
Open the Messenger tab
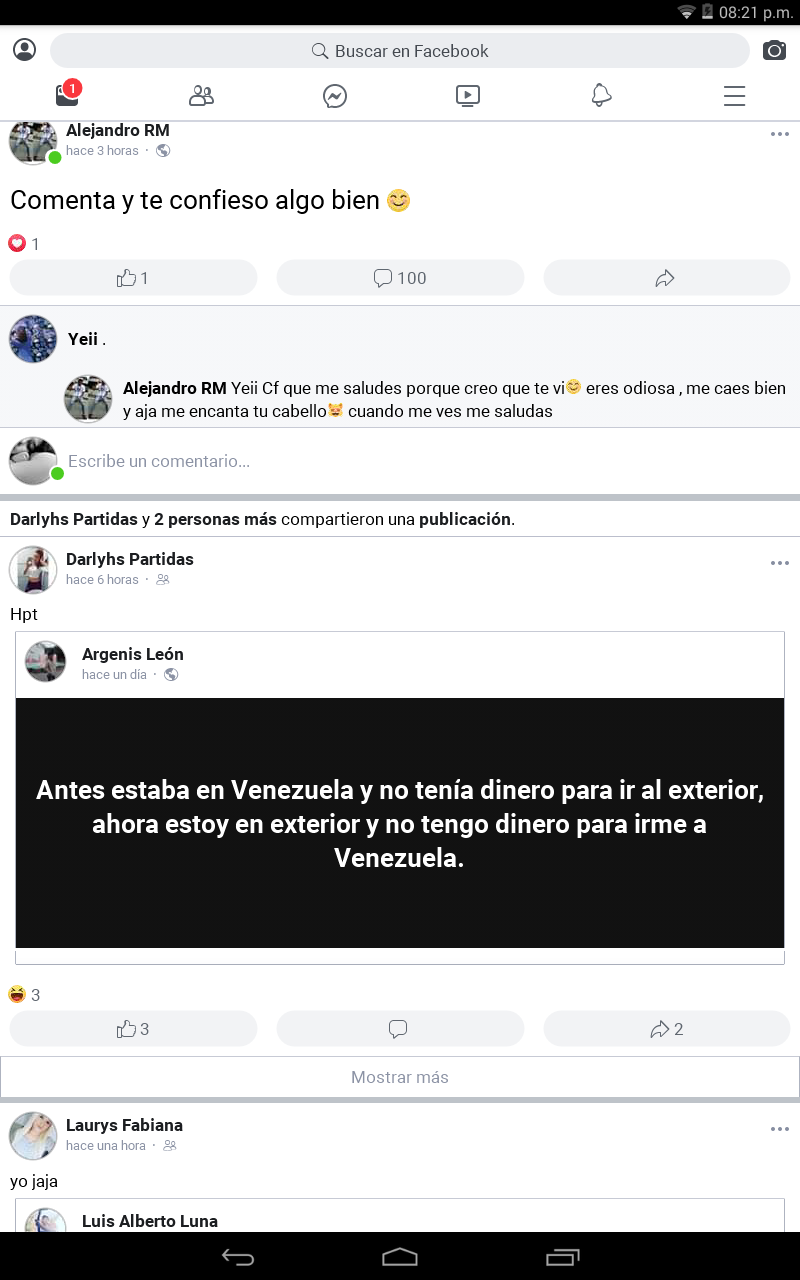coord(335,96)
